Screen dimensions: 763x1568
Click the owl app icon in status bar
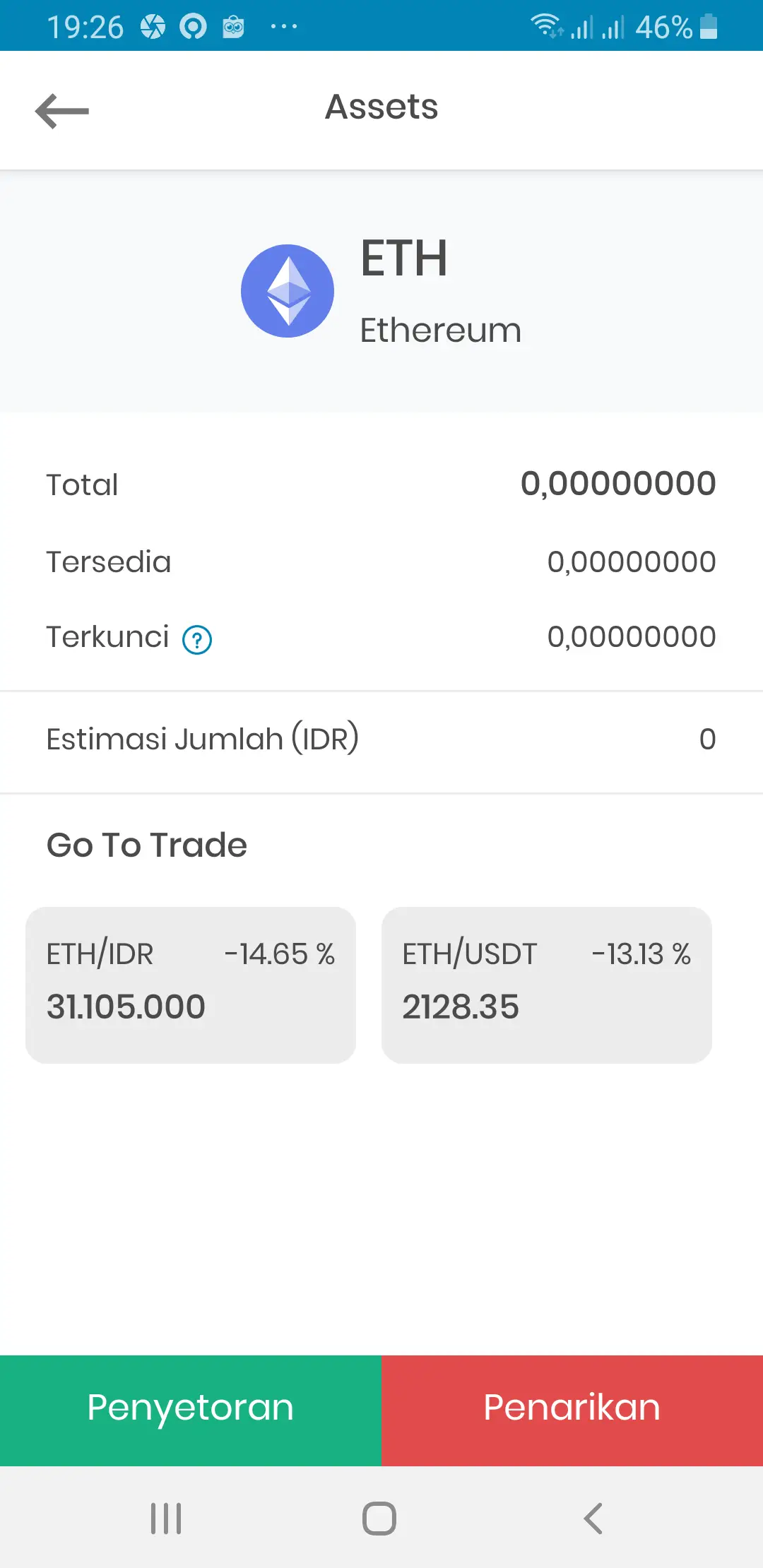tap(232, 26)
